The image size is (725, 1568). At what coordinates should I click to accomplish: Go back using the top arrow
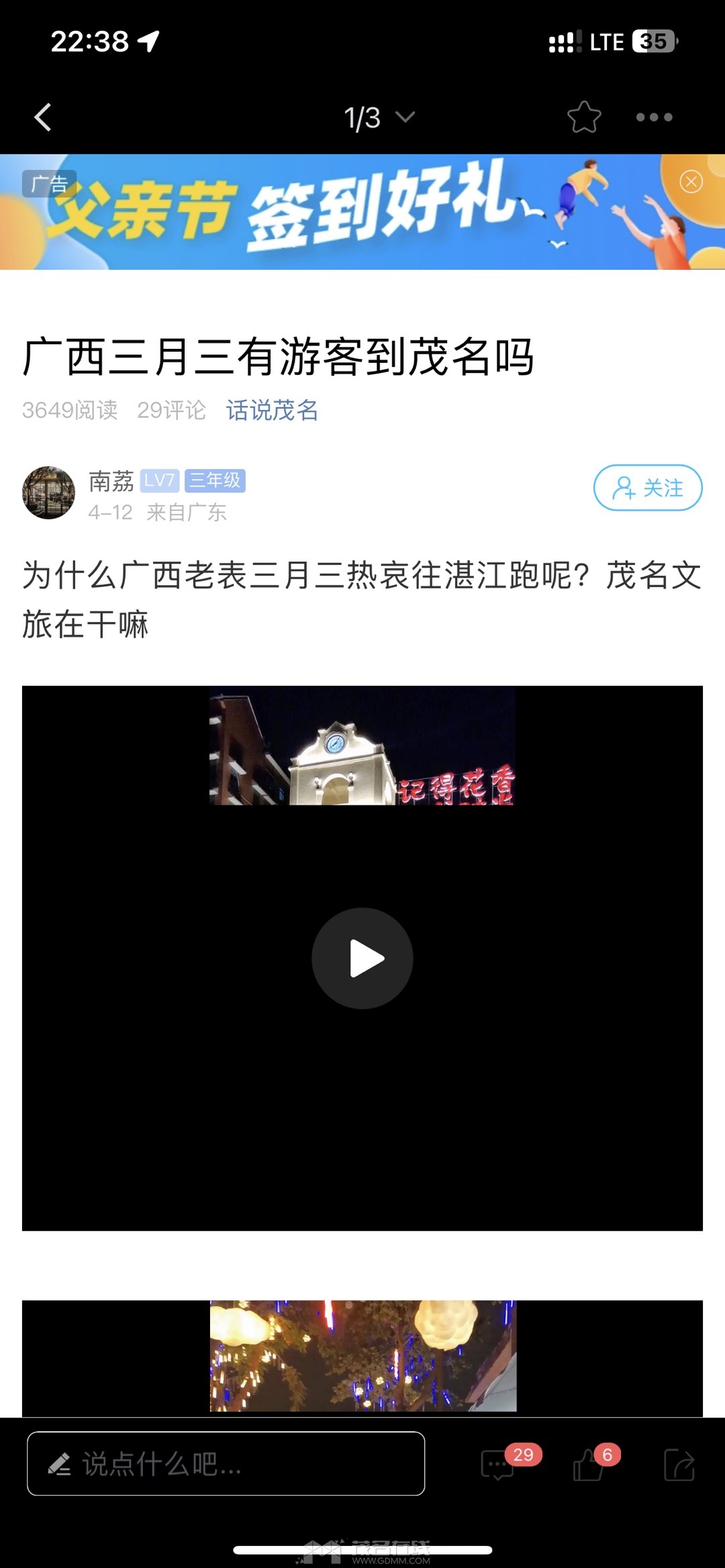coord(43,117)
